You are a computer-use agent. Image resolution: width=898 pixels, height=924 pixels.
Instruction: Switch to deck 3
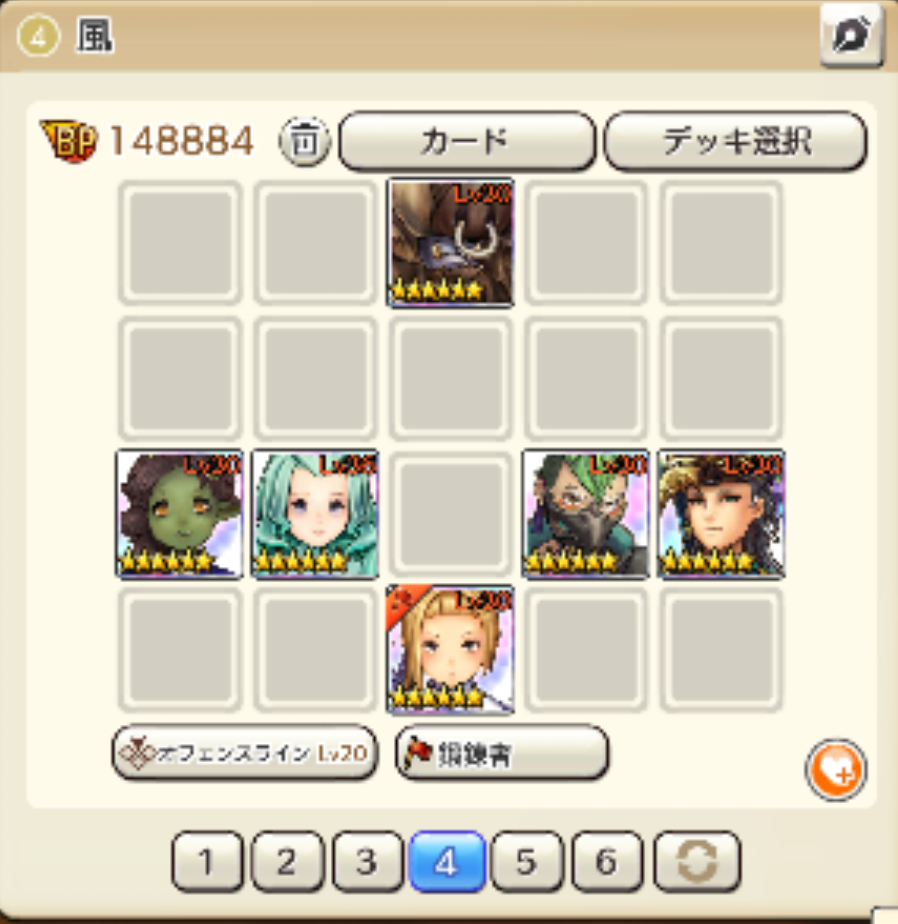click(x=367, y=861)
